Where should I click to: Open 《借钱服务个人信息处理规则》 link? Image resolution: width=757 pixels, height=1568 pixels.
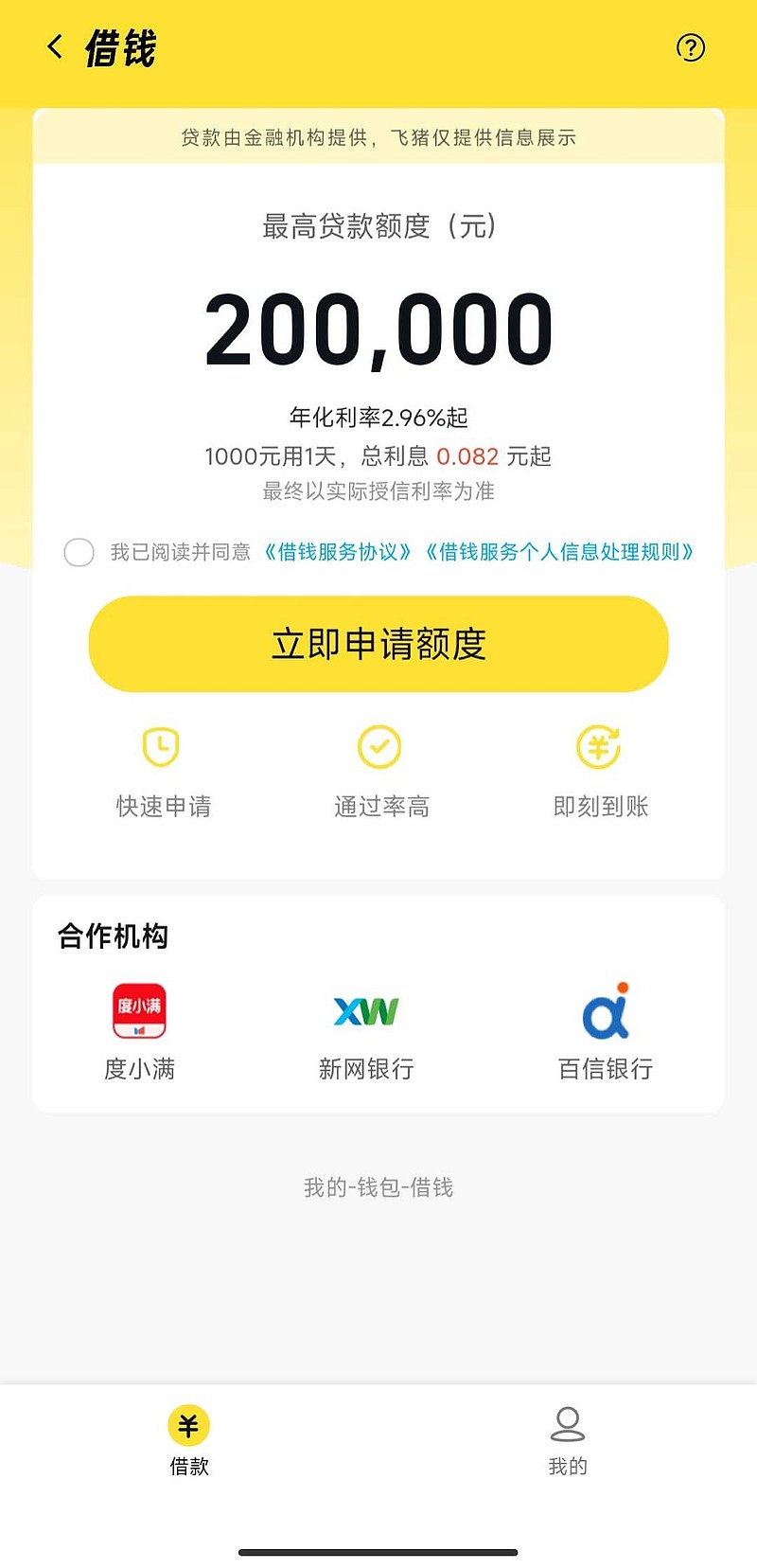[560, 552]
